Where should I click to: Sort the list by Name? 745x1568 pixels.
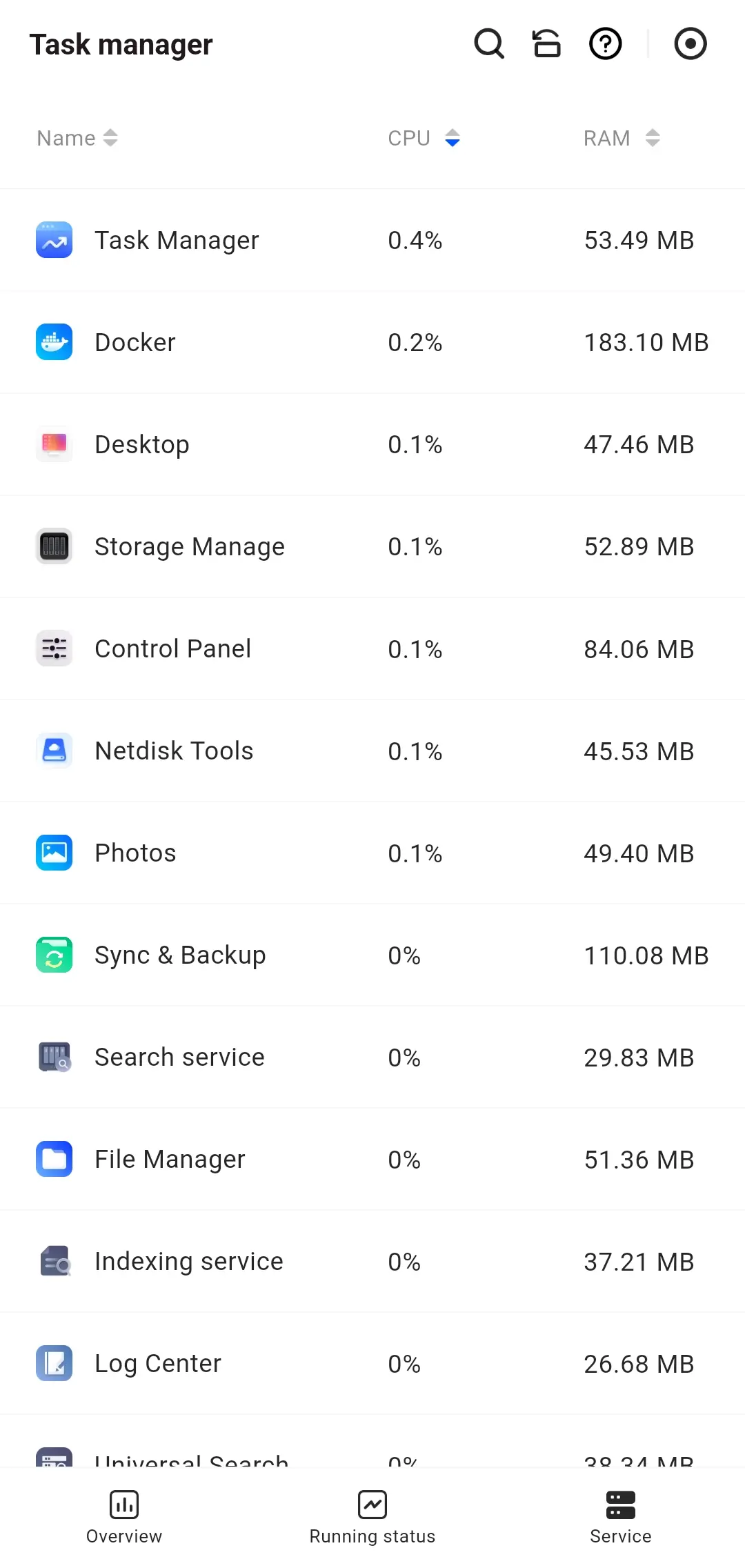point(77,138)
